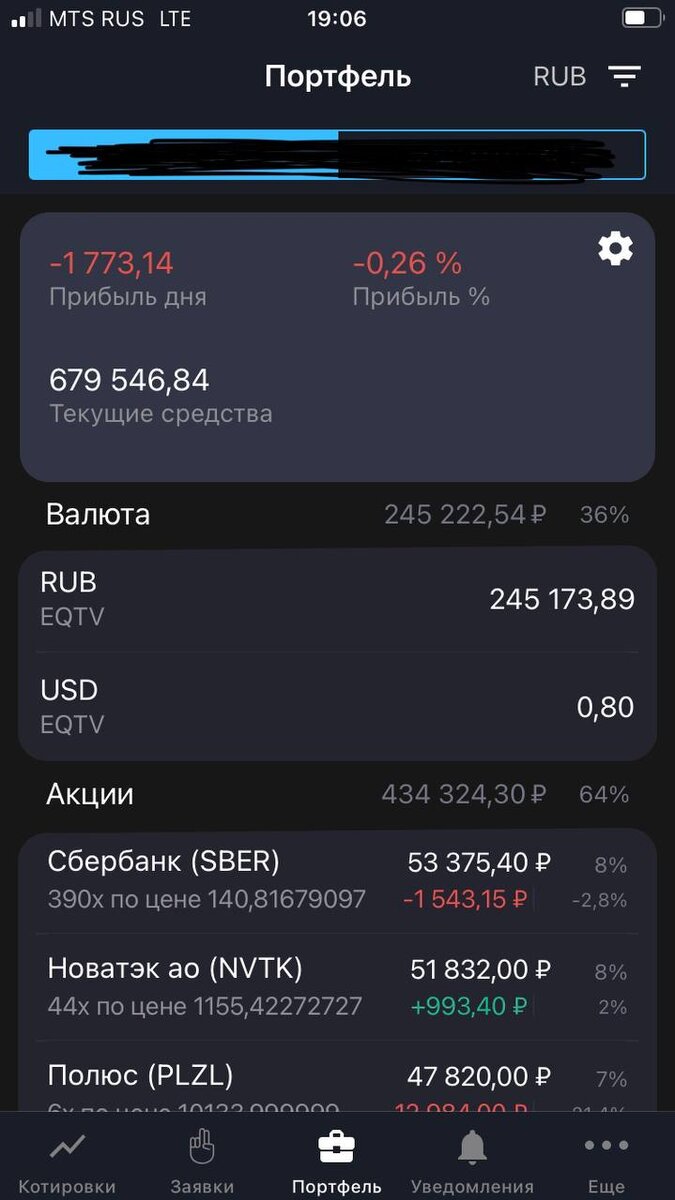Image resolution: width=675 pixels, height=1200 pixels.
Task: Select the Портфель tab
Action: click(x=337, y=1162)
